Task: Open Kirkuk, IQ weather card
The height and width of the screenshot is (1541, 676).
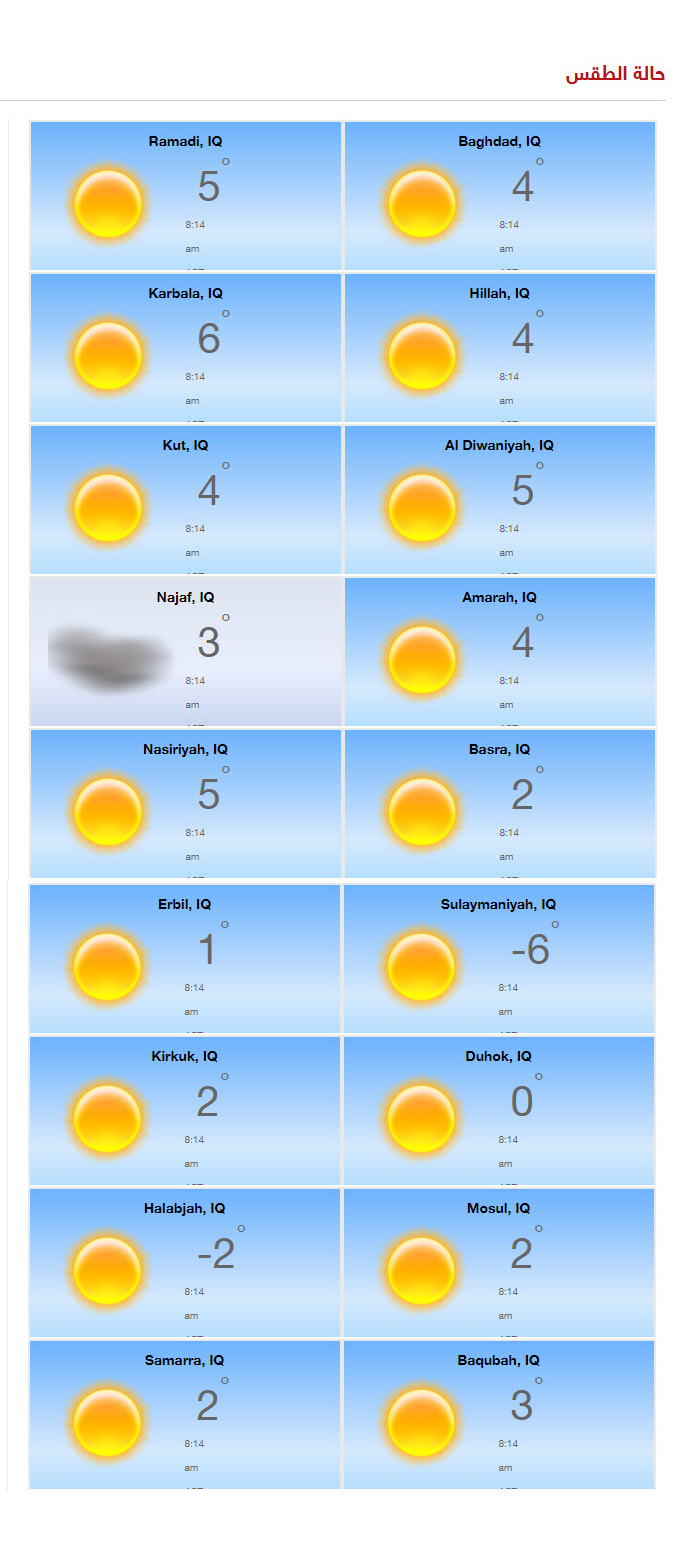Action: 186,1111
